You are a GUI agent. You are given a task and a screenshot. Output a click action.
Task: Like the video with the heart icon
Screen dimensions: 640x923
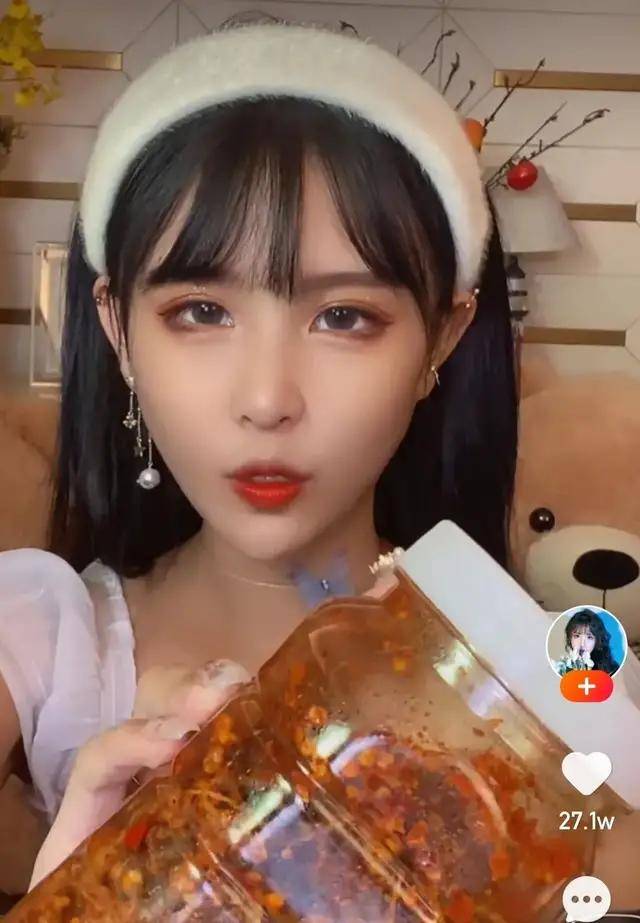point(586,773)
